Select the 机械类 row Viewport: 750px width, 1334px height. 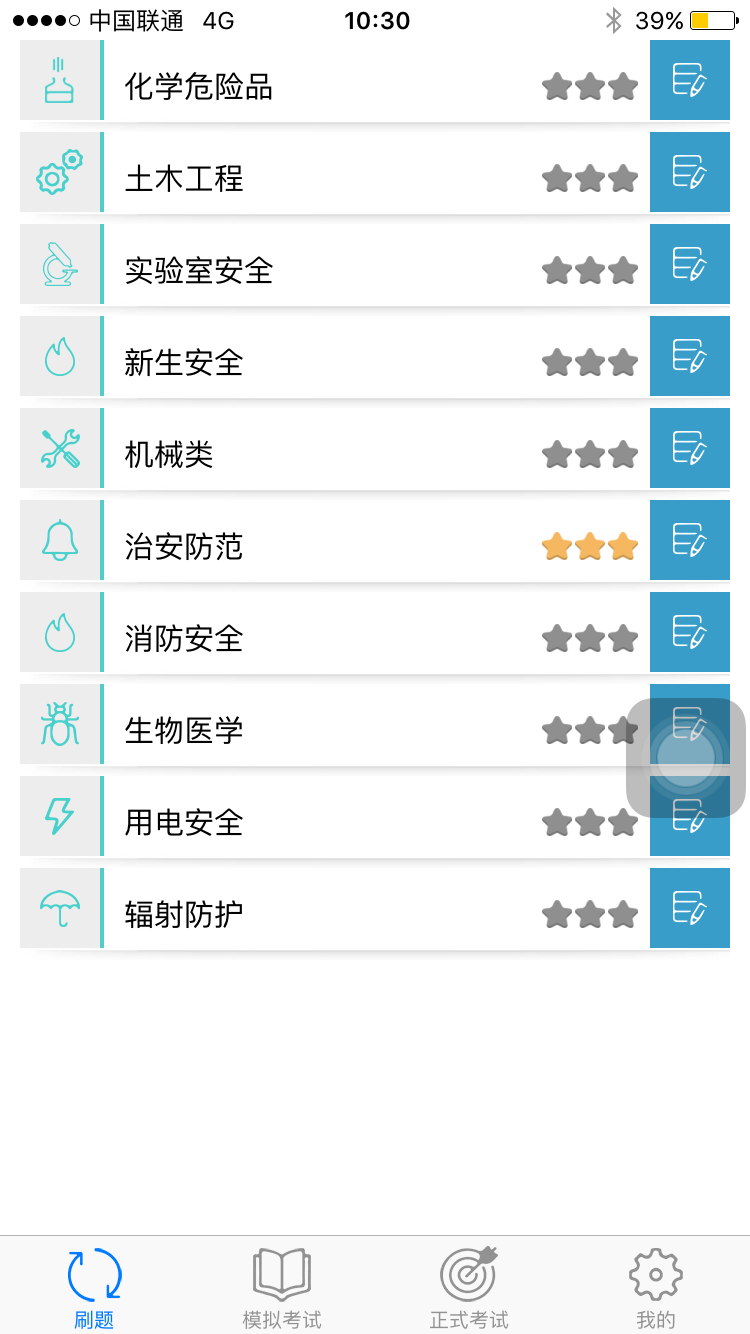(x=335, y=448)
